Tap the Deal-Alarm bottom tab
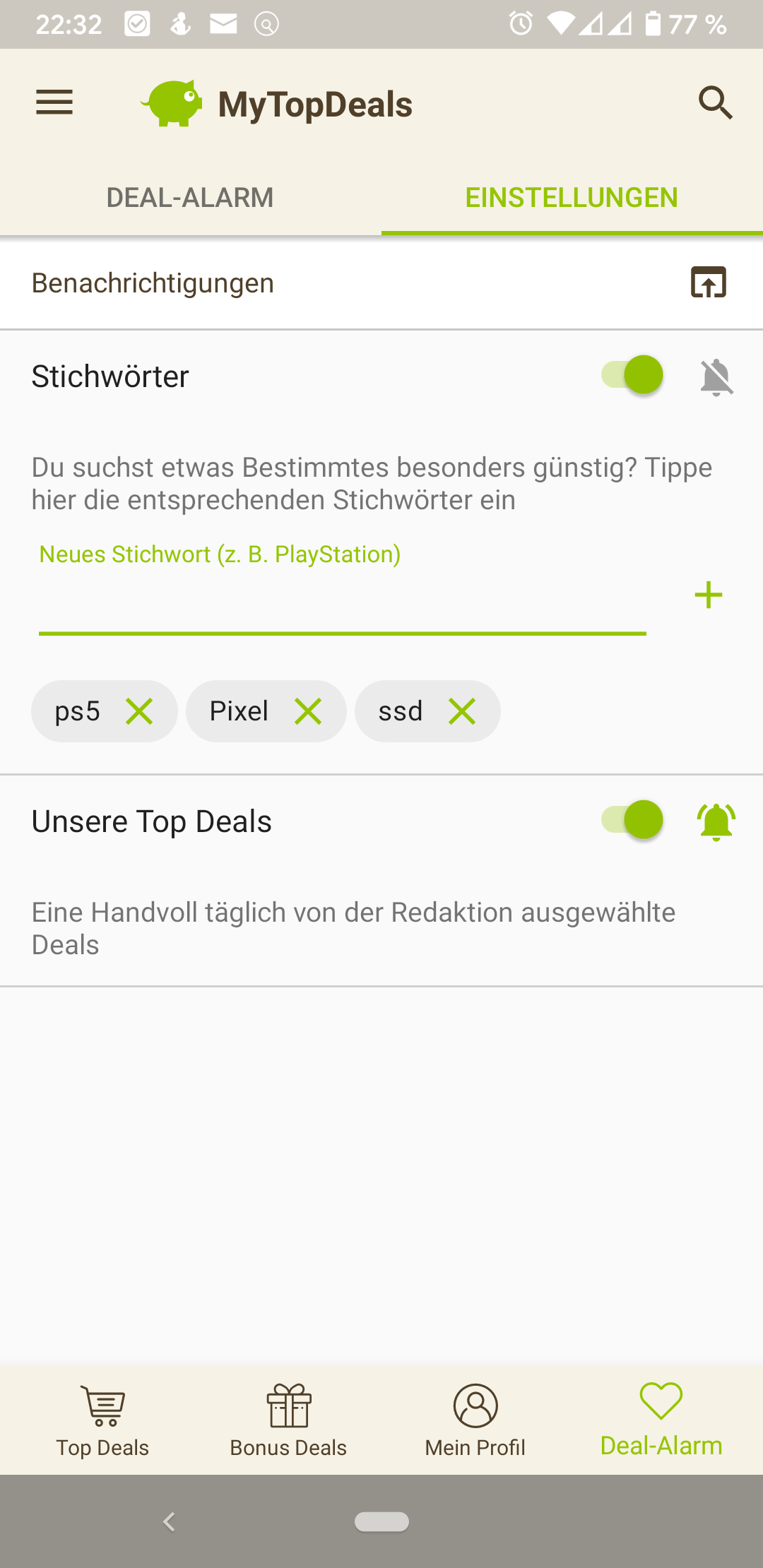 pos(661,1420)
